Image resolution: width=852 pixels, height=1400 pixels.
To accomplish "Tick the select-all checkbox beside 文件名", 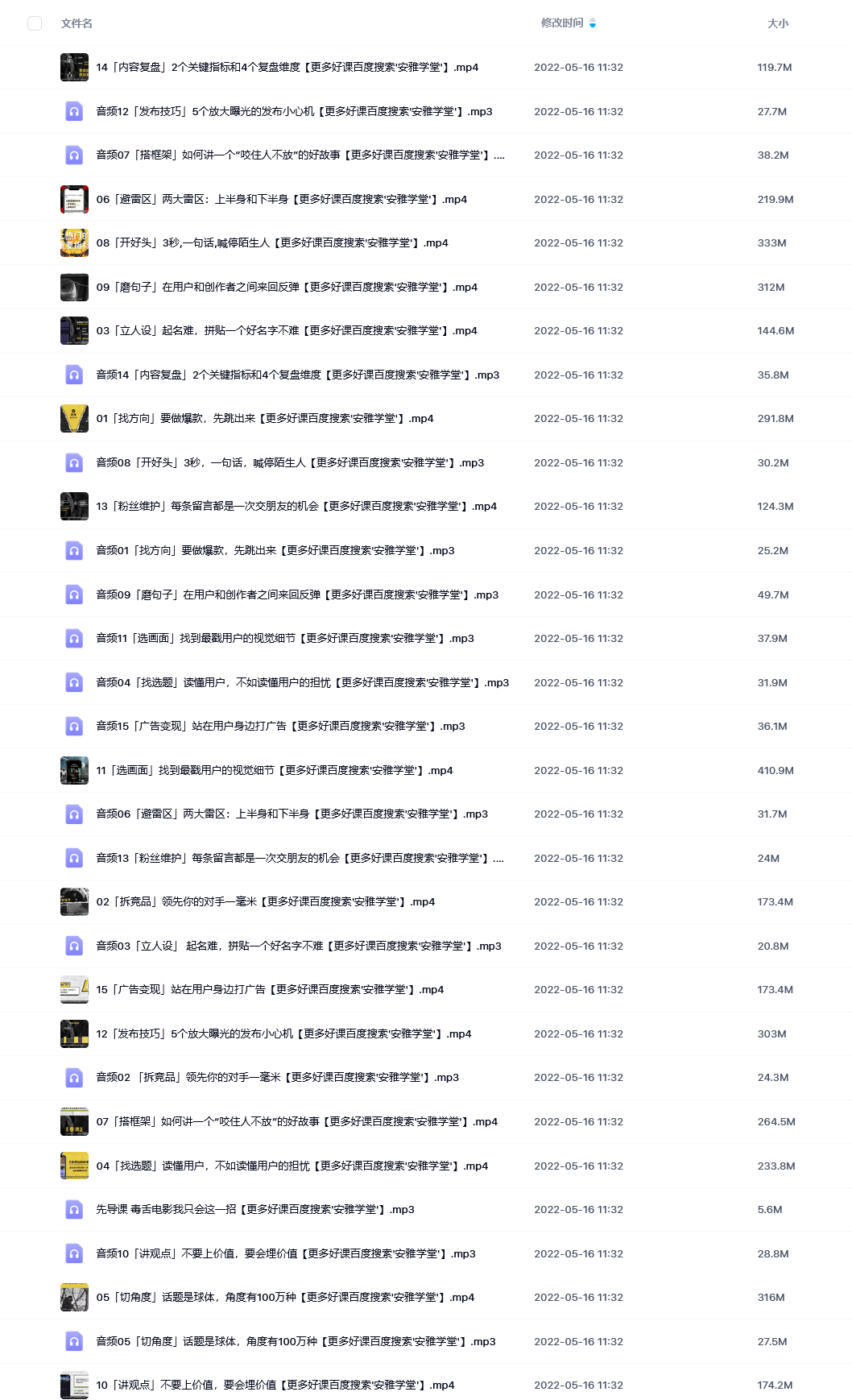I will 35,23.
